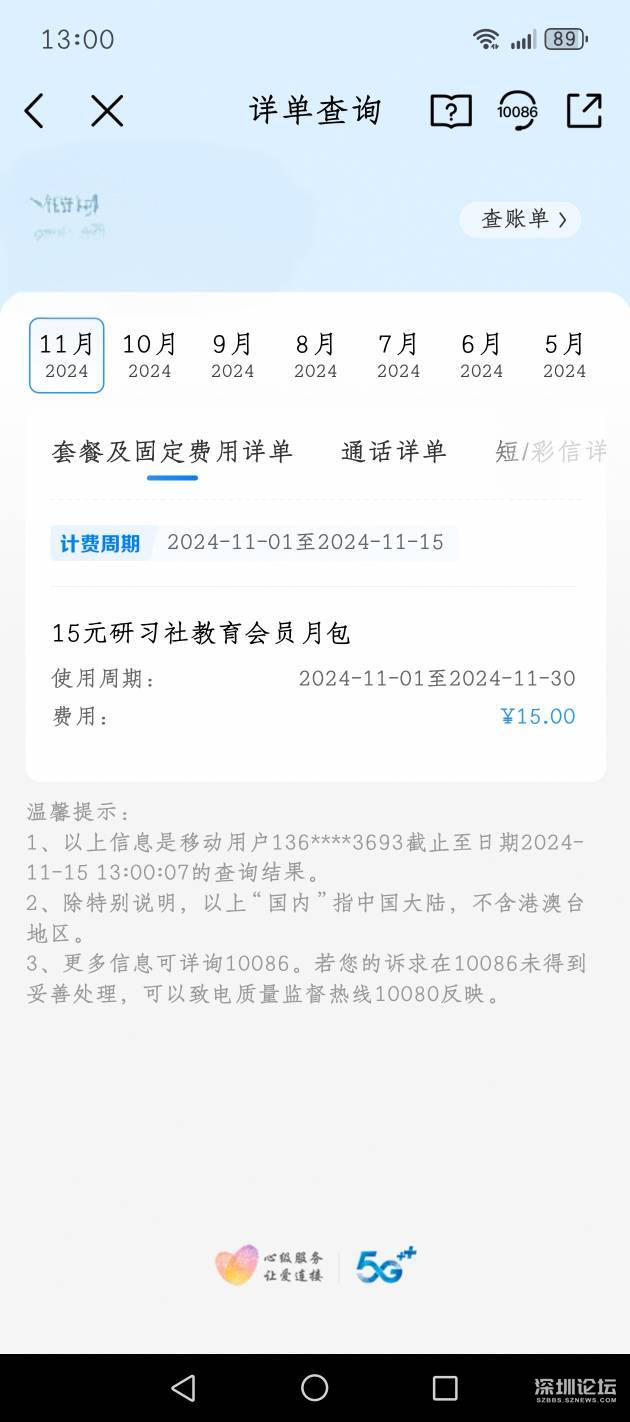Close the 详单查询 page
The height and width of the screenshot is (1422, 630).
(x=107, y=110)
